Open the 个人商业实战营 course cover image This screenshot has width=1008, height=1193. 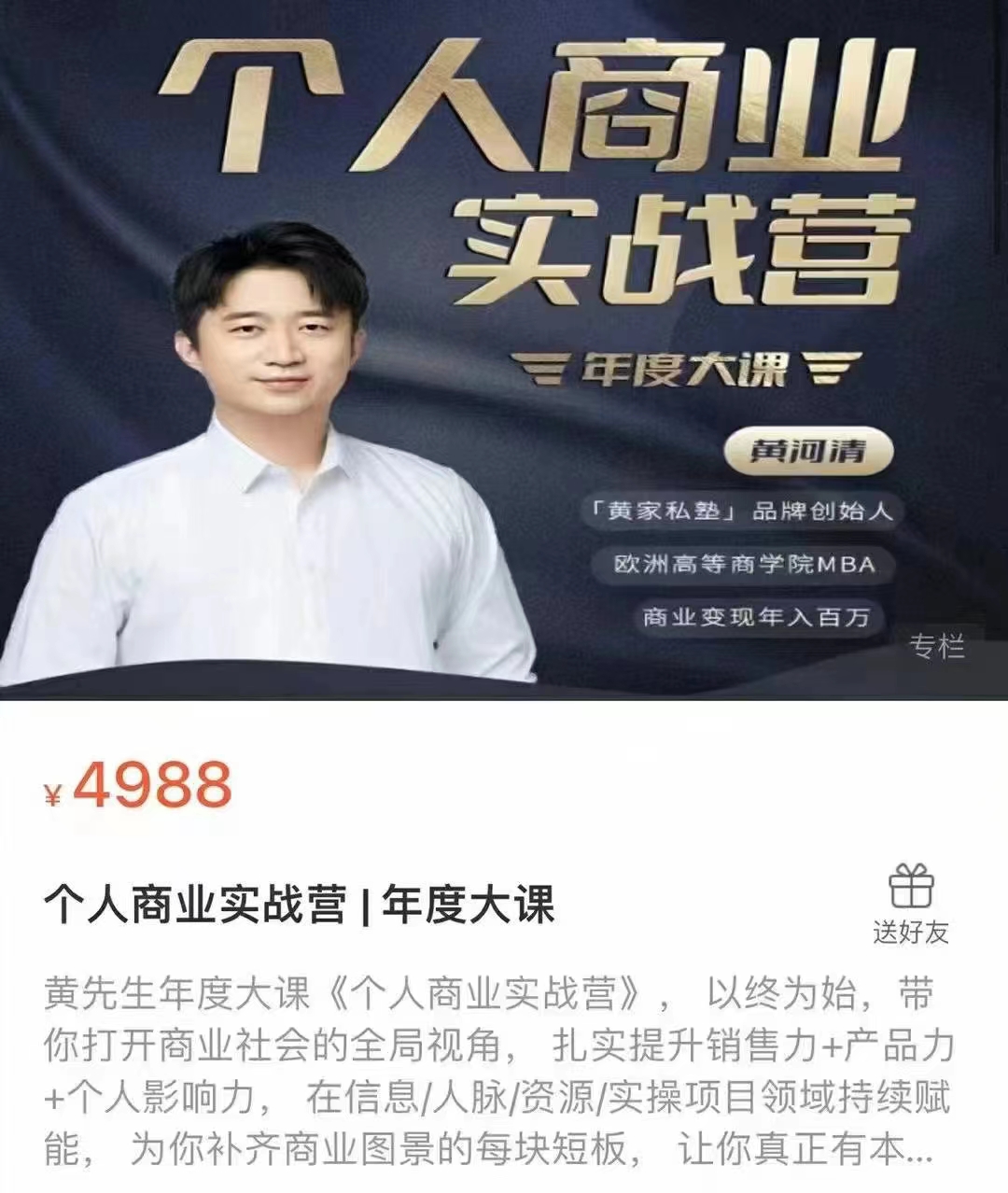pos(504,350)
